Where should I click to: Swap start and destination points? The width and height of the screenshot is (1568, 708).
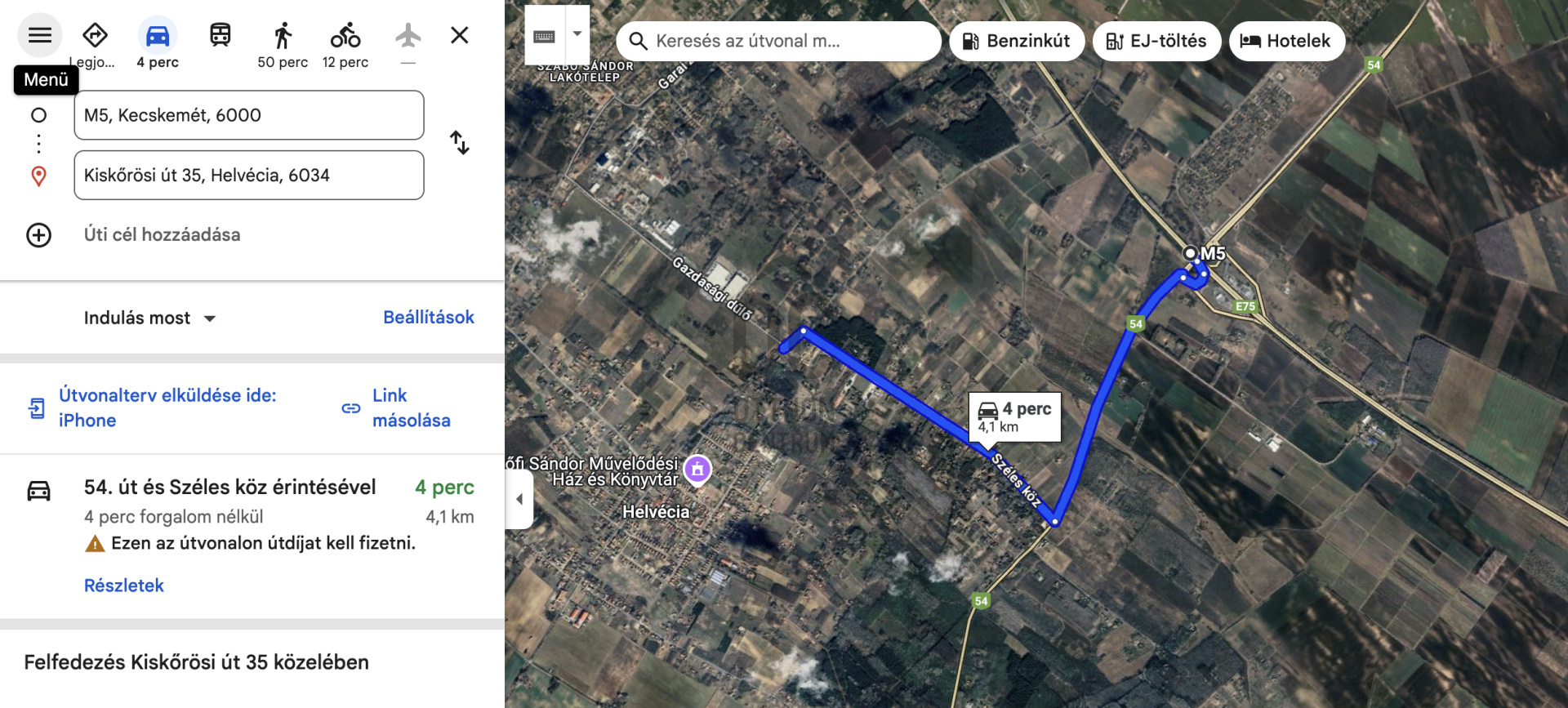[460, 143]
